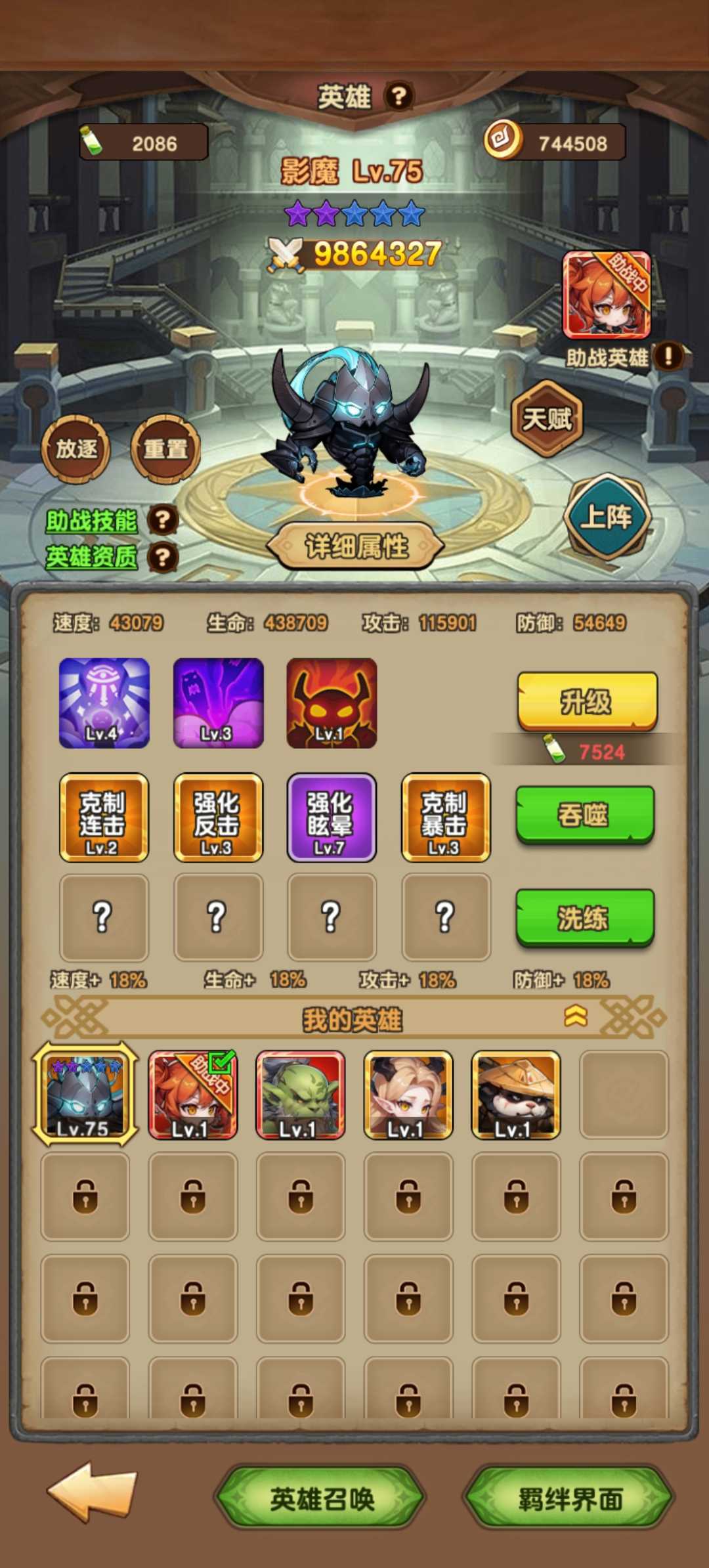View the 克制连击 Lv.2 skill
Image resolution: width=709 pixels, height=1568 pixels.
104,817
